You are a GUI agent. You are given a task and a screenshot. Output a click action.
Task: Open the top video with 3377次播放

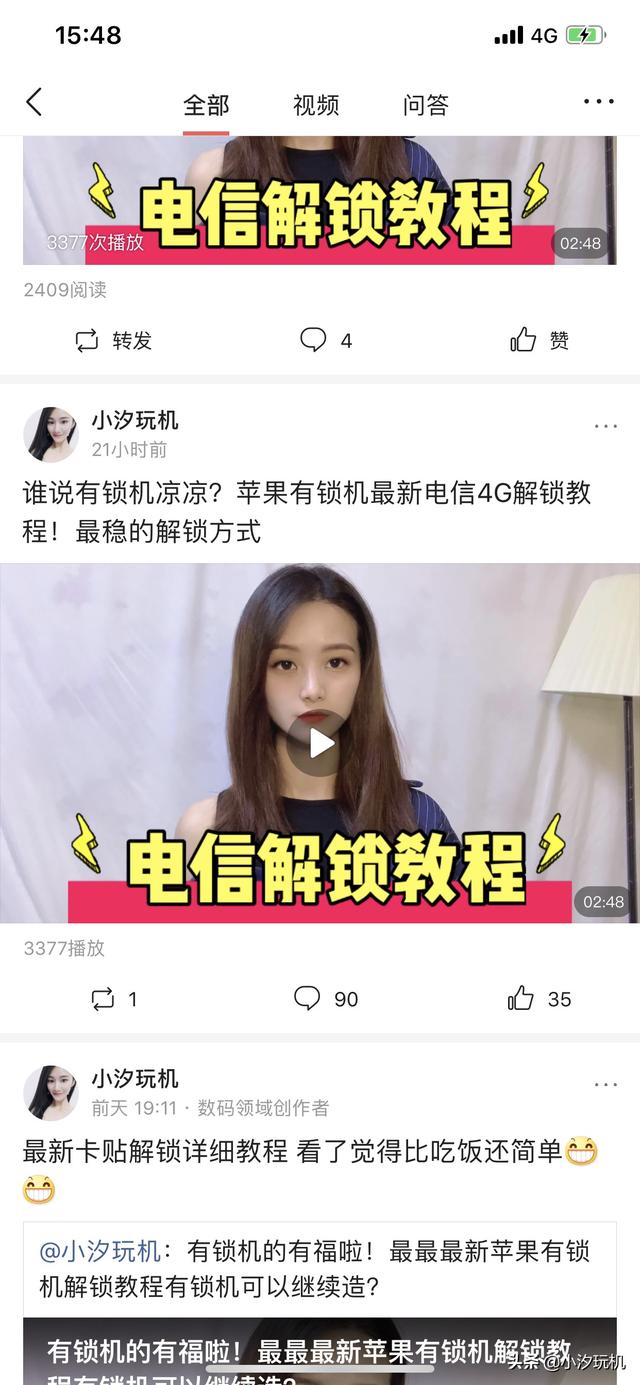[x=319, y=200]
